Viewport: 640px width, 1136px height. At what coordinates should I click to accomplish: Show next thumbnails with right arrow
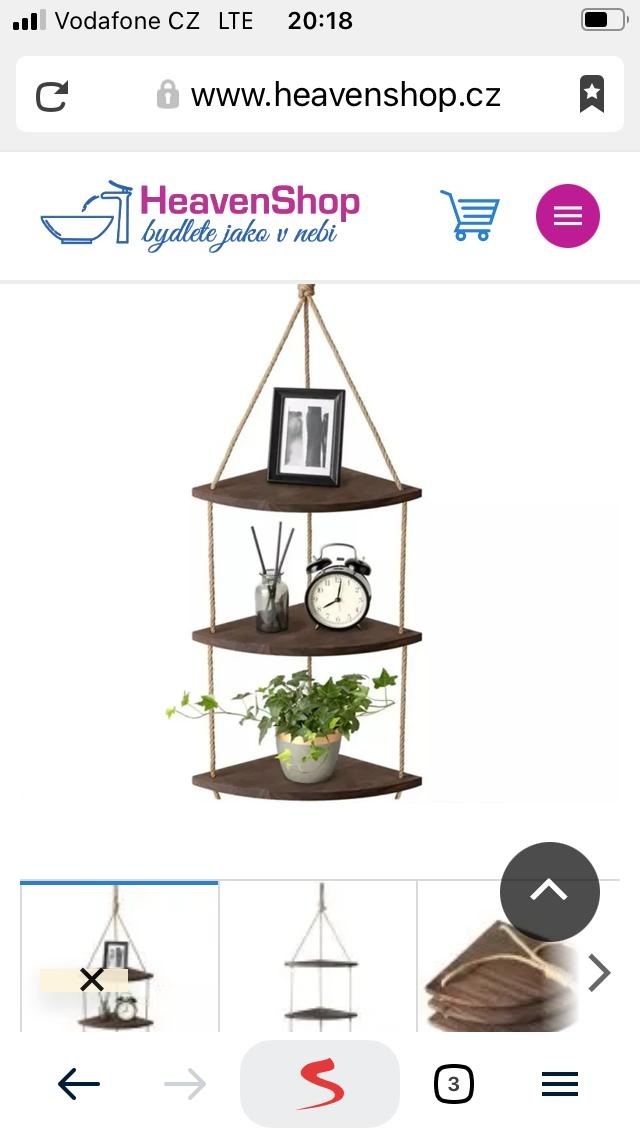[598, 972]
